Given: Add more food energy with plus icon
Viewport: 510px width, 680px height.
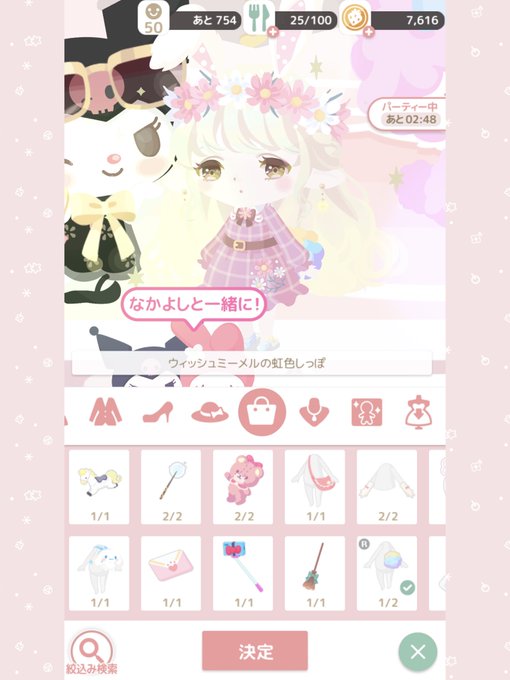Looking at the screenshot, I should (273, 31).
